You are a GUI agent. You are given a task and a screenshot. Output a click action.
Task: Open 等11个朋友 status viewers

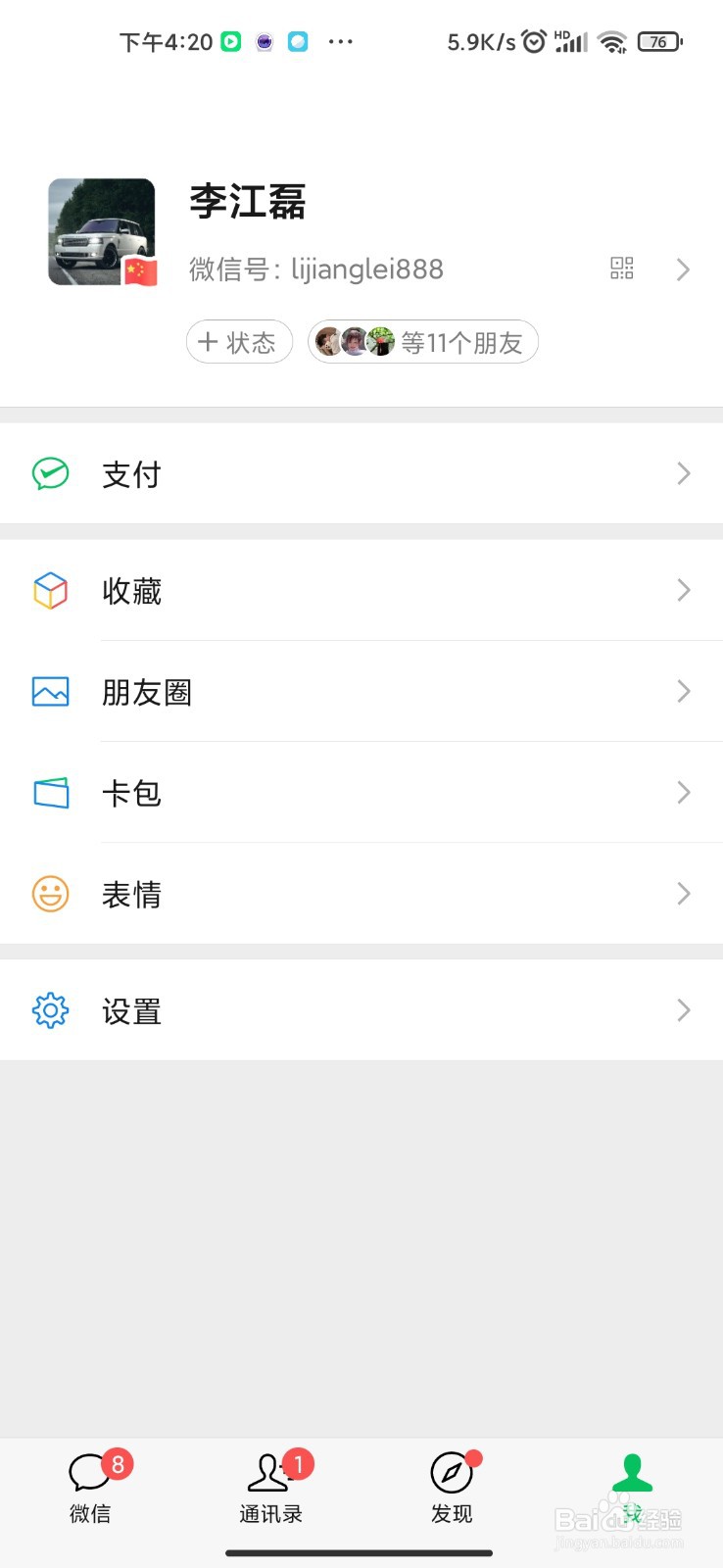[421, 341]
